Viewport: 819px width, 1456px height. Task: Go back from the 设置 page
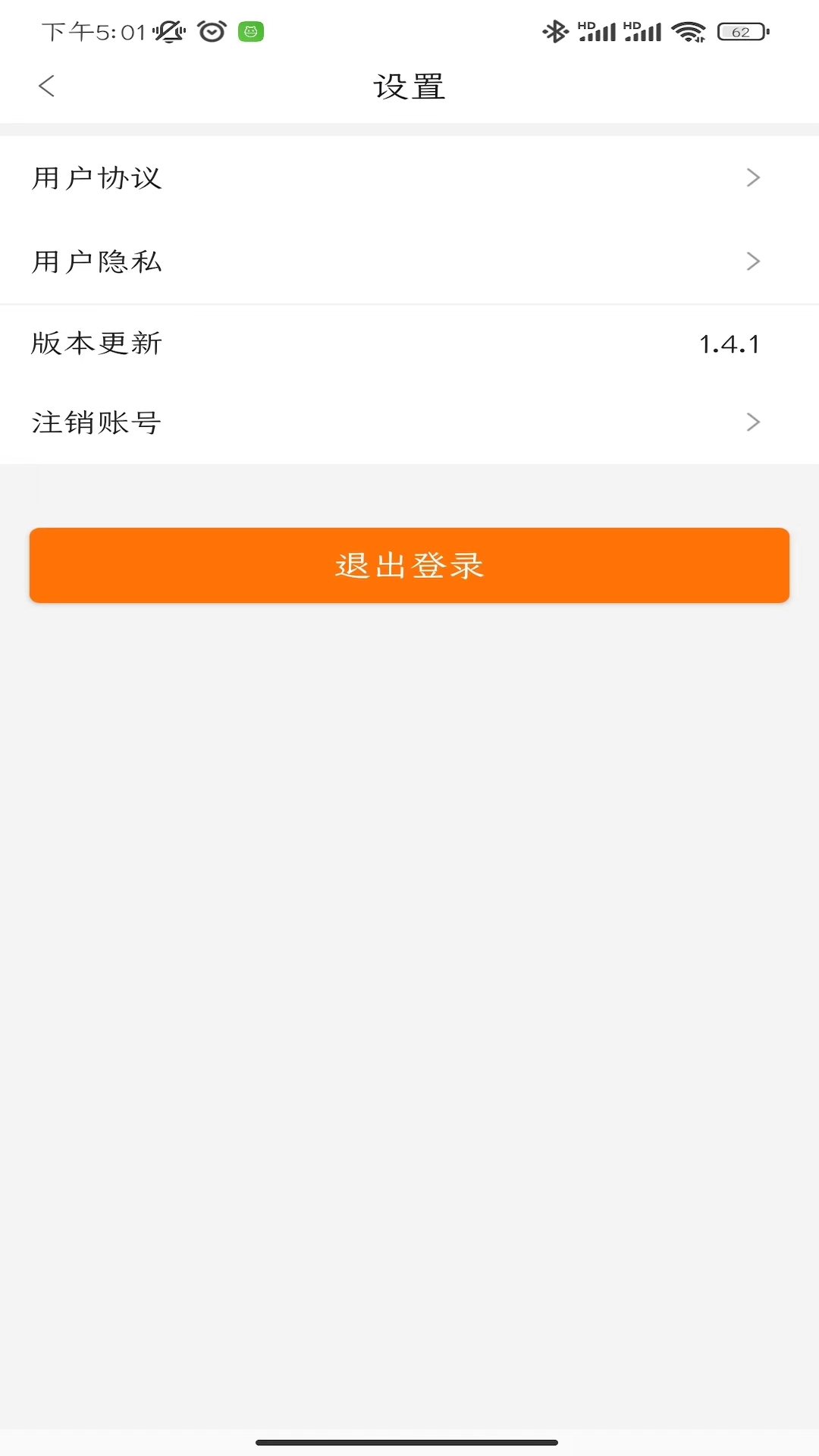47,86
